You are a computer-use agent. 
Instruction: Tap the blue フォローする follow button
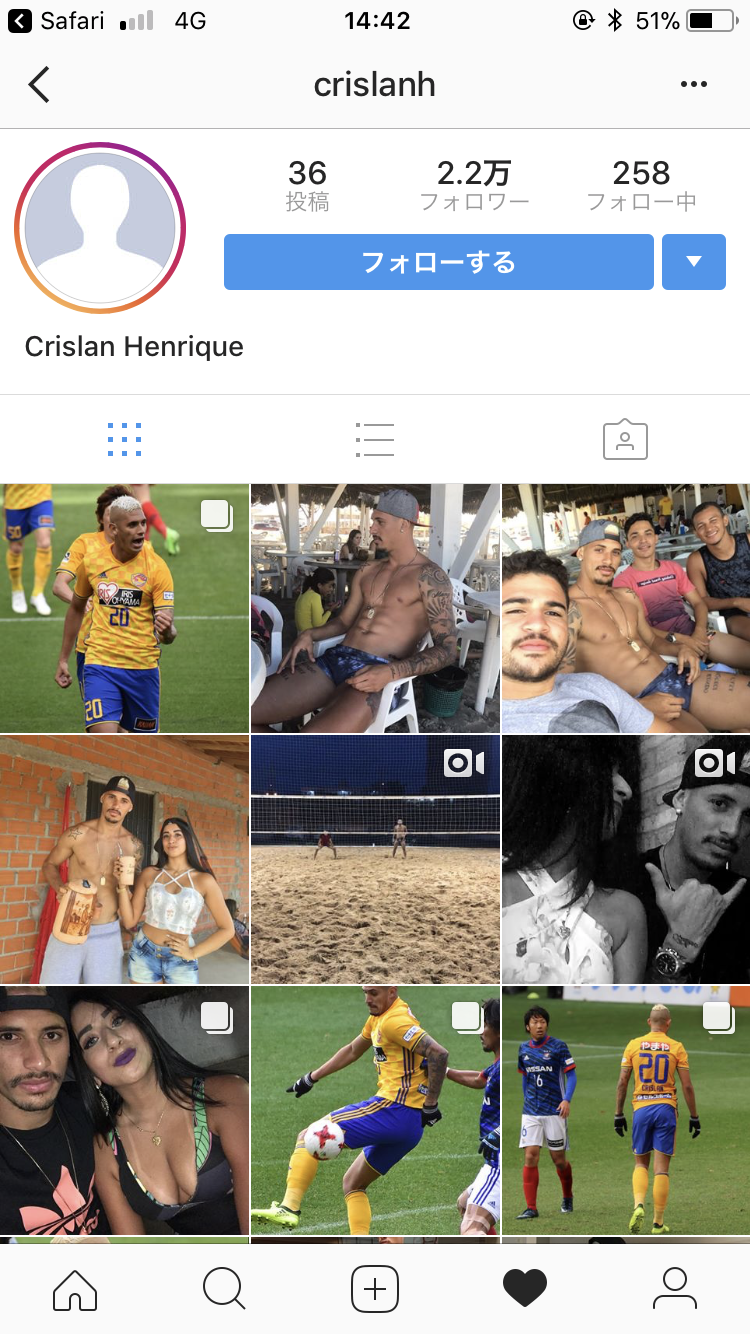coord(438,262)
